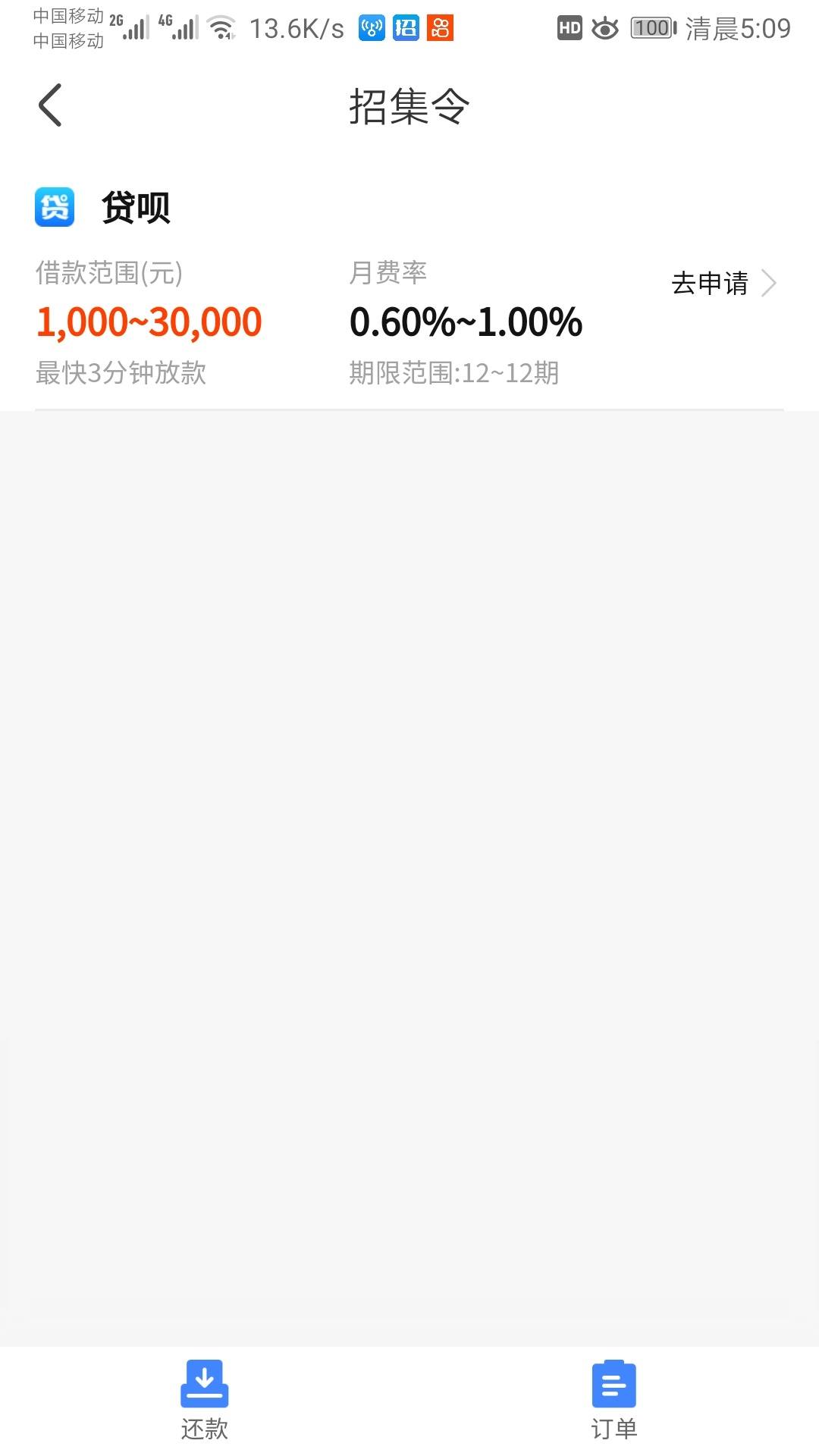Viewport: 819px width, 1456px height.
Task: Tap 去申请 to apply for 贷呗
Action: coord(724,284)
